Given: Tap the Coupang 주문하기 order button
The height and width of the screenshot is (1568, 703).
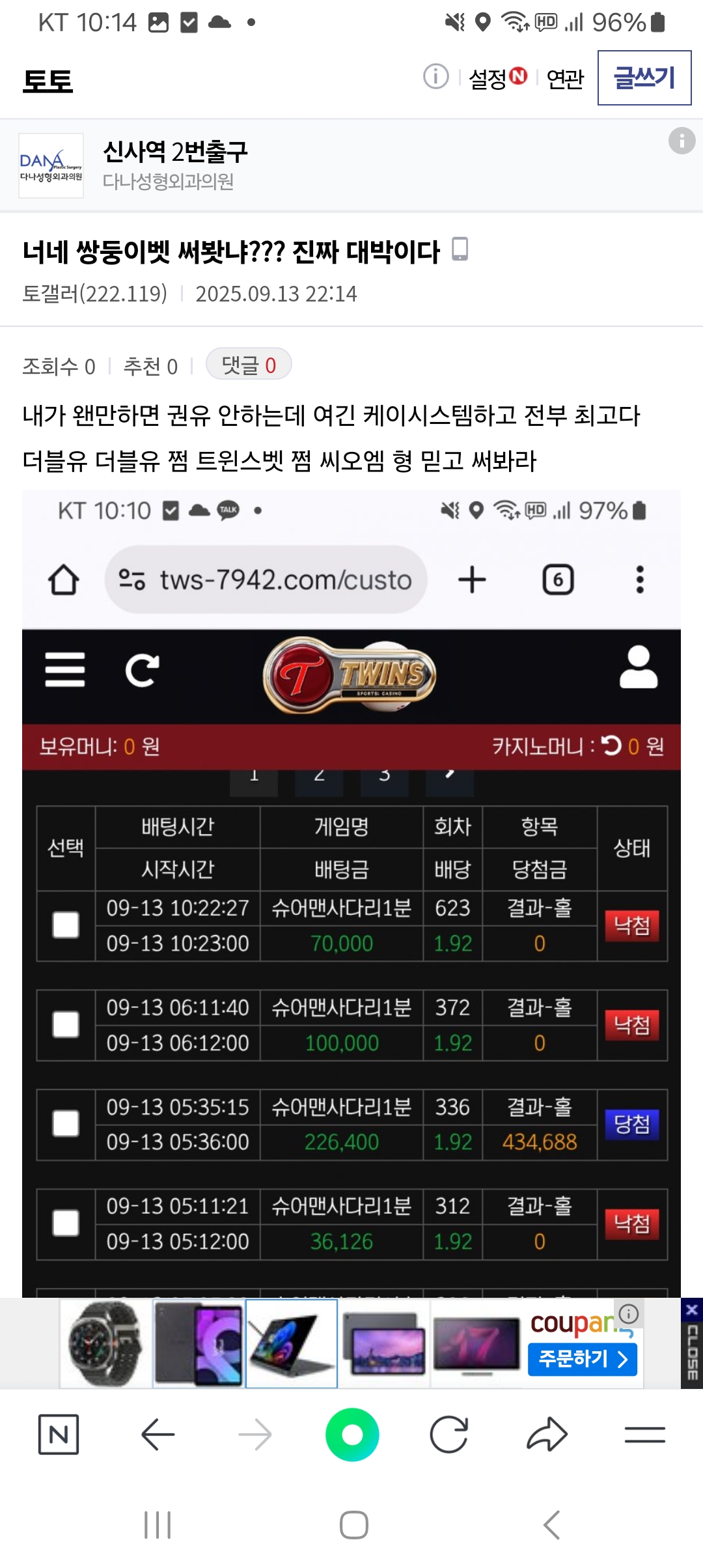Looking at the screenshot, I should (x=582, y=1359).
